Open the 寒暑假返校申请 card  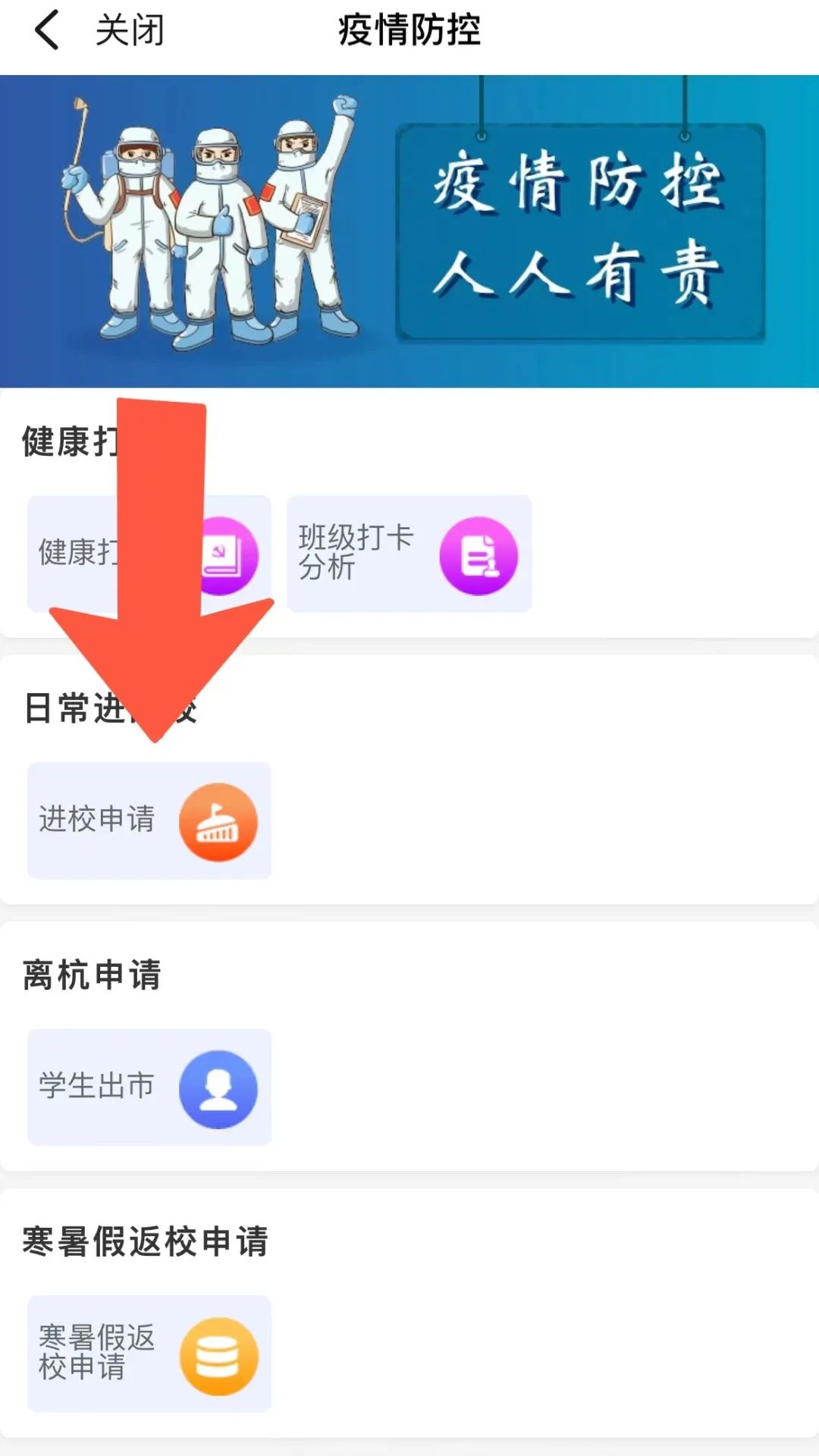pos(149,1354)
